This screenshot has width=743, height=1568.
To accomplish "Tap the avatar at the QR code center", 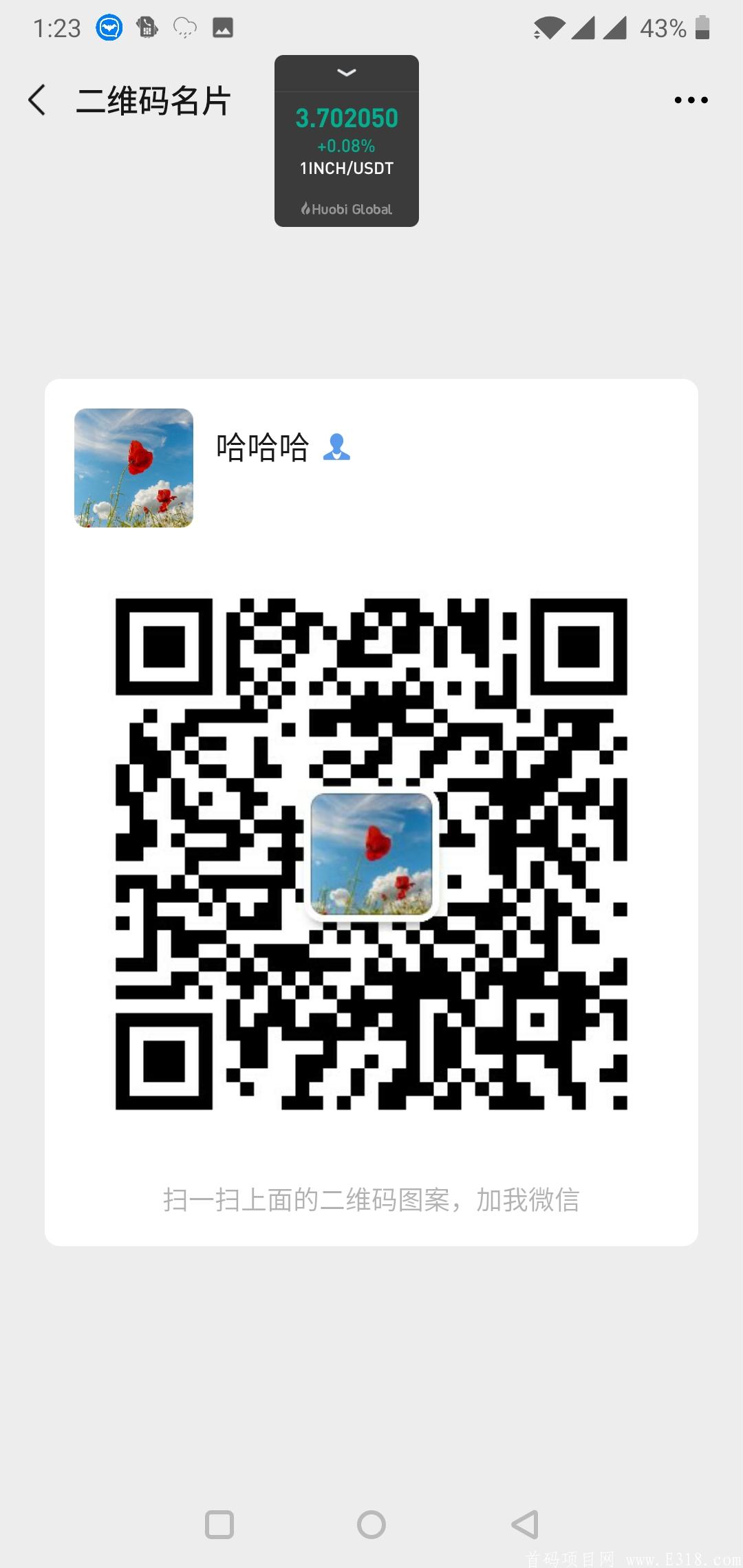I will (371, 855).
